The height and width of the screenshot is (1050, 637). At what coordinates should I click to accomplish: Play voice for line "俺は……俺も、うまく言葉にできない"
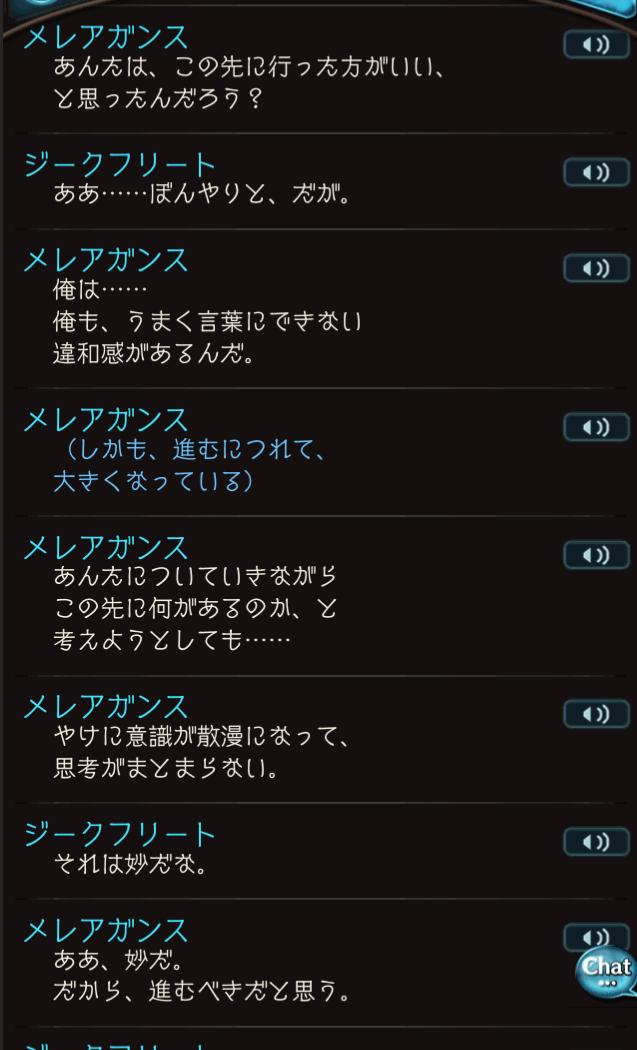(x=596, y=269)
